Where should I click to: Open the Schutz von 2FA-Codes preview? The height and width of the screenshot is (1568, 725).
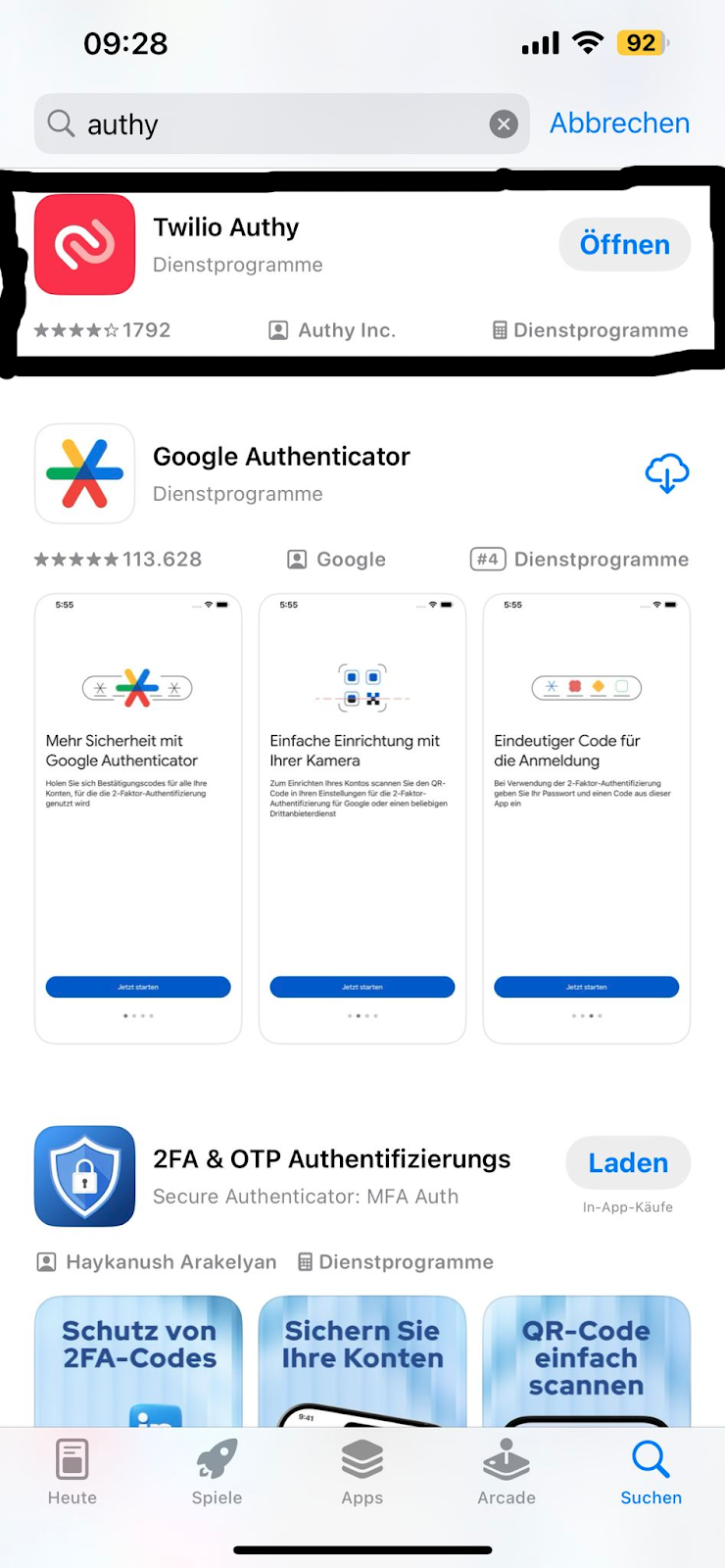[138, 1361]
